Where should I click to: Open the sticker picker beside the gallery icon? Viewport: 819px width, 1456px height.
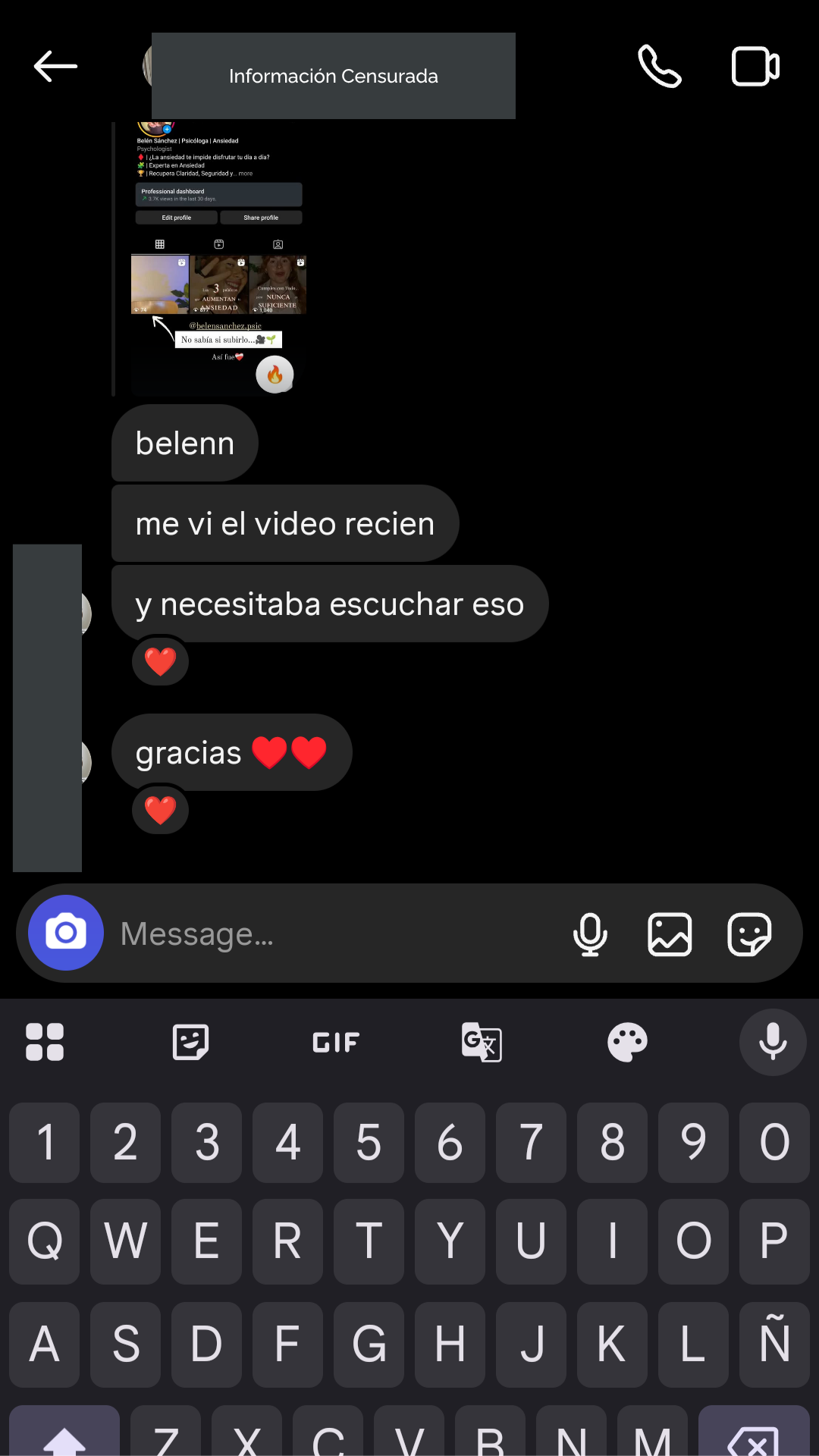click(750, 934)
